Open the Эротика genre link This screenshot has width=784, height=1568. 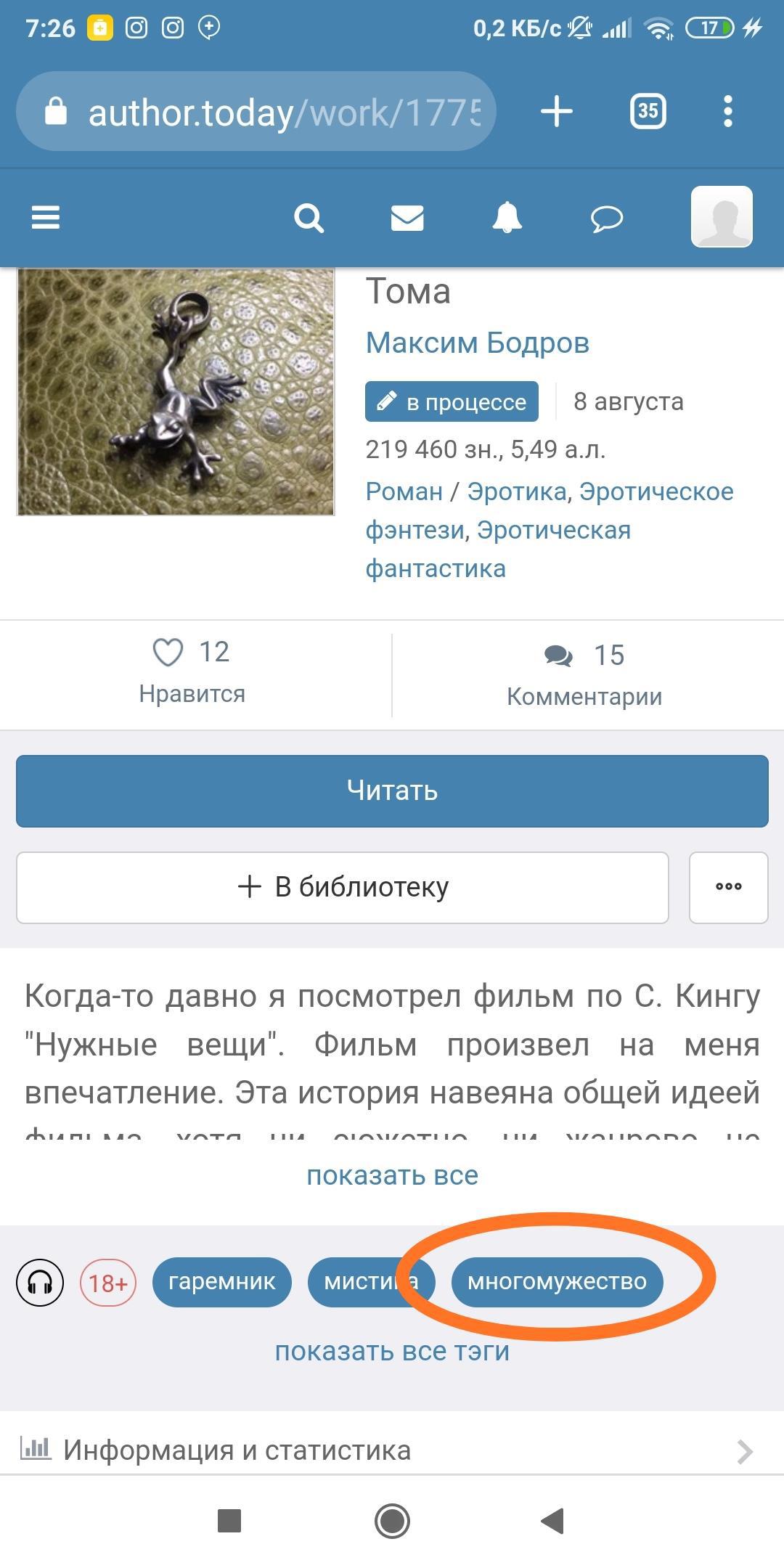click(516, 491)
